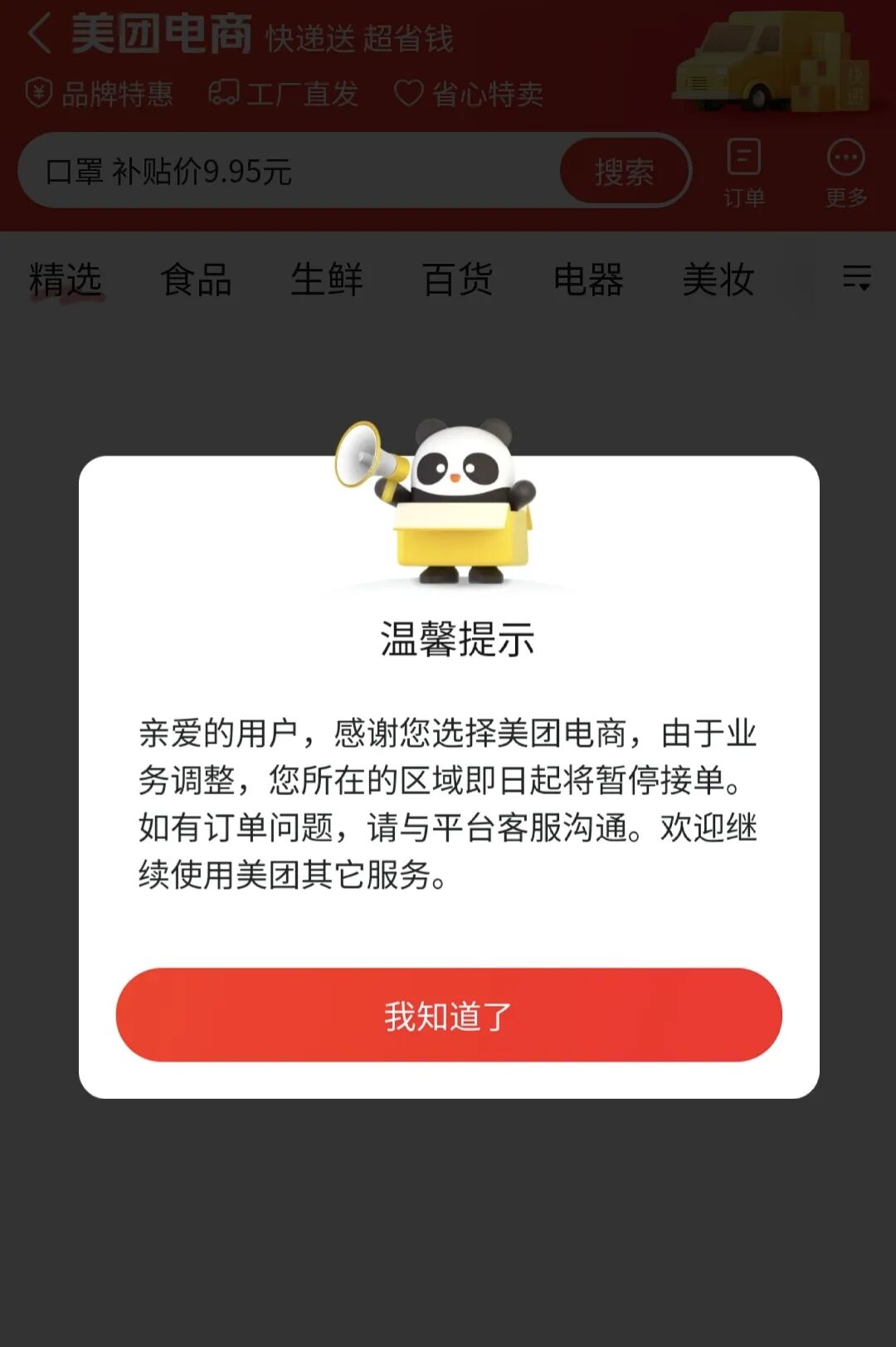Select the 生鲜 category tab

pyautogui.click(x=328, y=281)
